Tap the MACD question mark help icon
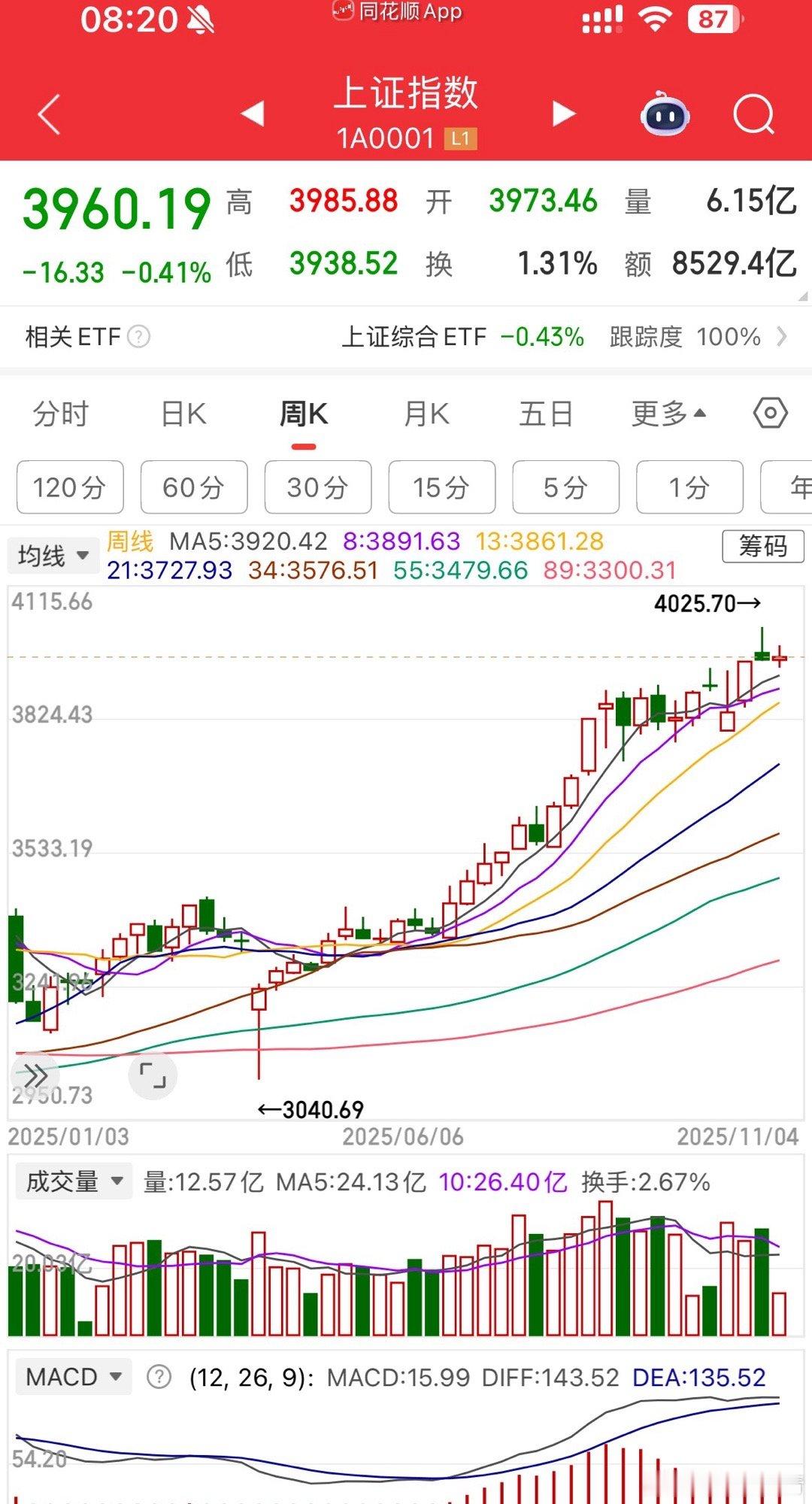The height and width of the screenshot is (1504, 812). pyautogui.click(x=160, y=1376)
